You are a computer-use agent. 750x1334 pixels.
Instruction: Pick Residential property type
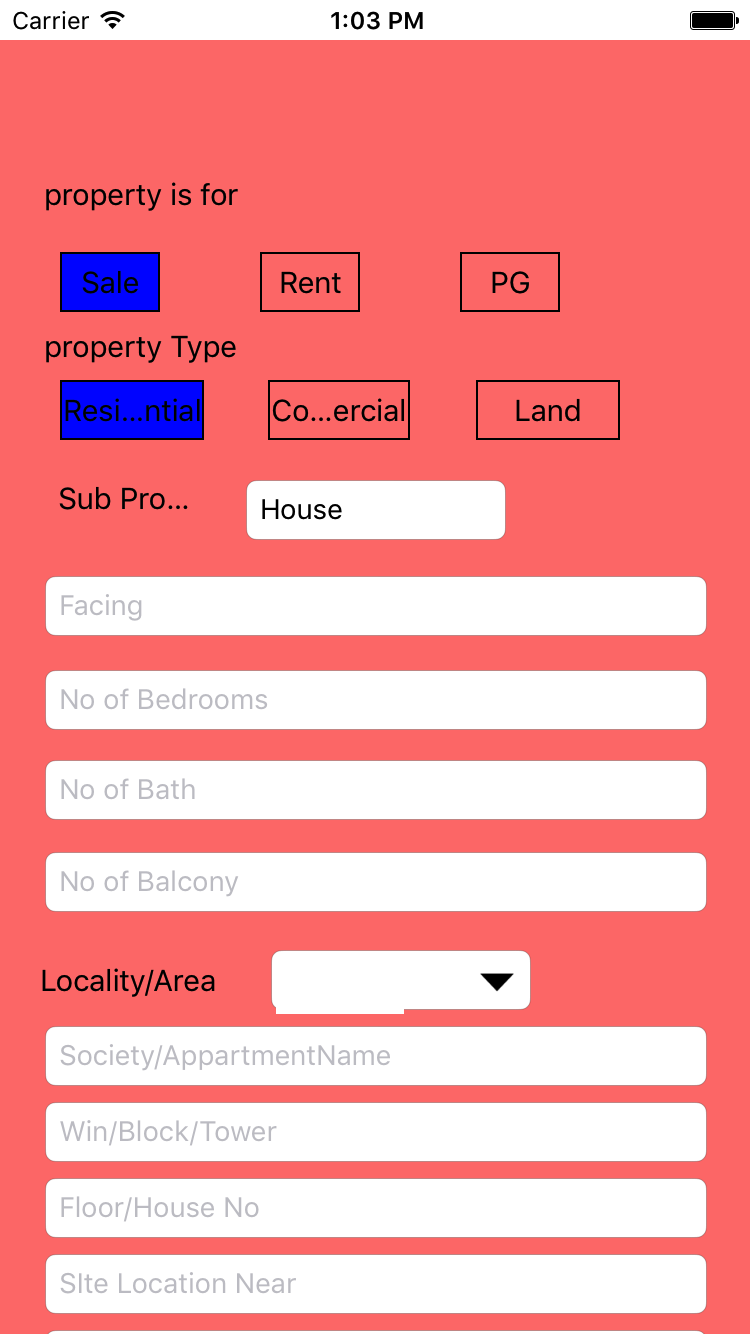[x=132, y=410]
